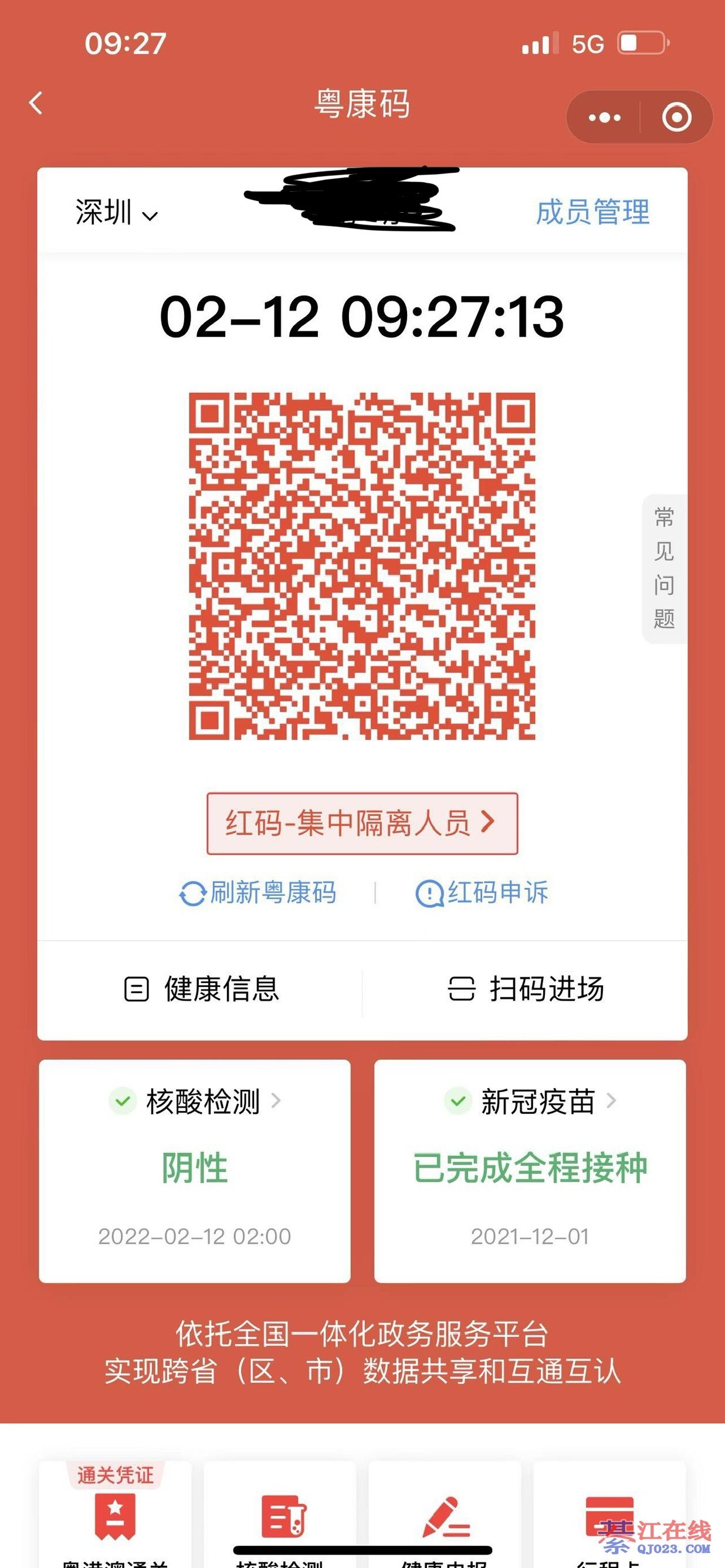Open 成员管理 member management
Screen dimensions: 725x1568
point(592,212)
